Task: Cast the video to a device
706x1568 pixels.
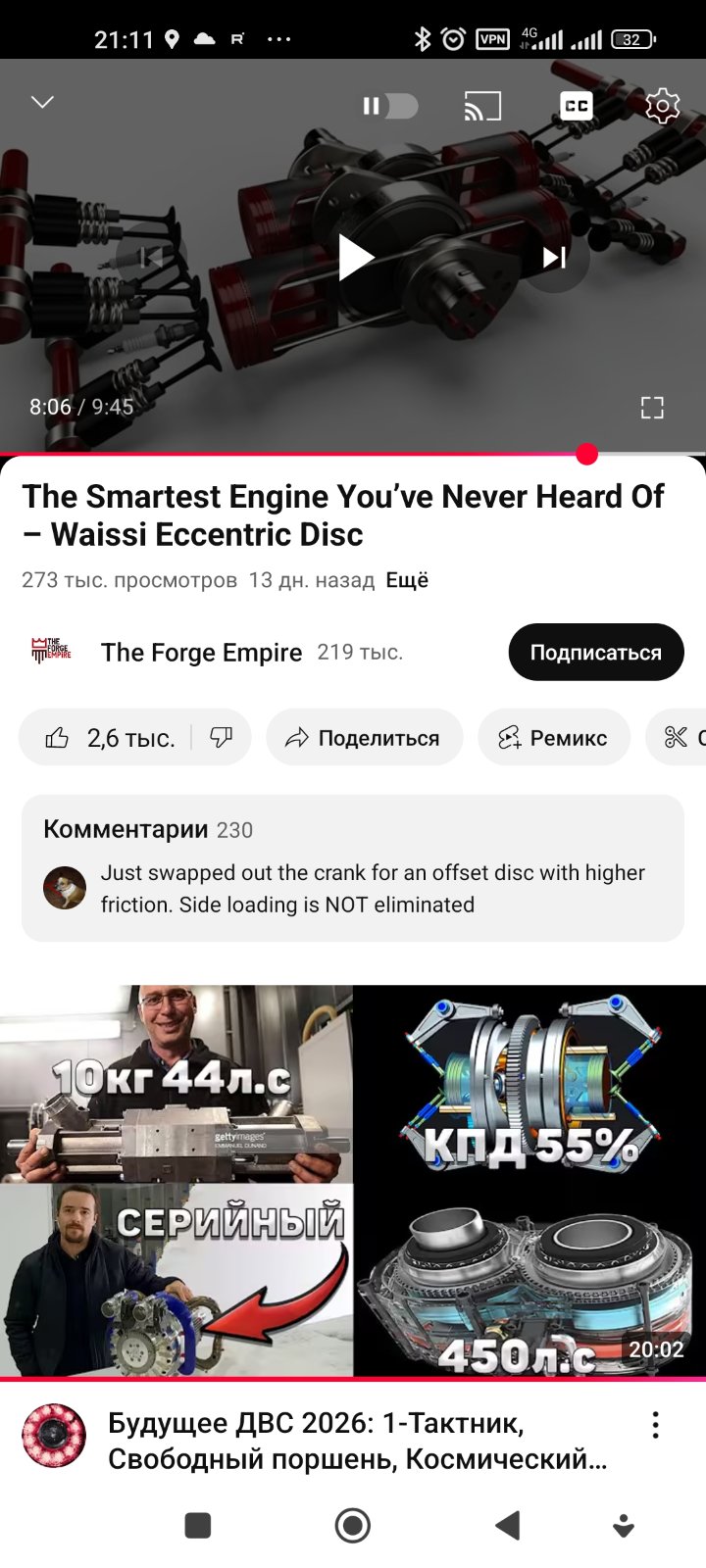Action: (482, 106)
